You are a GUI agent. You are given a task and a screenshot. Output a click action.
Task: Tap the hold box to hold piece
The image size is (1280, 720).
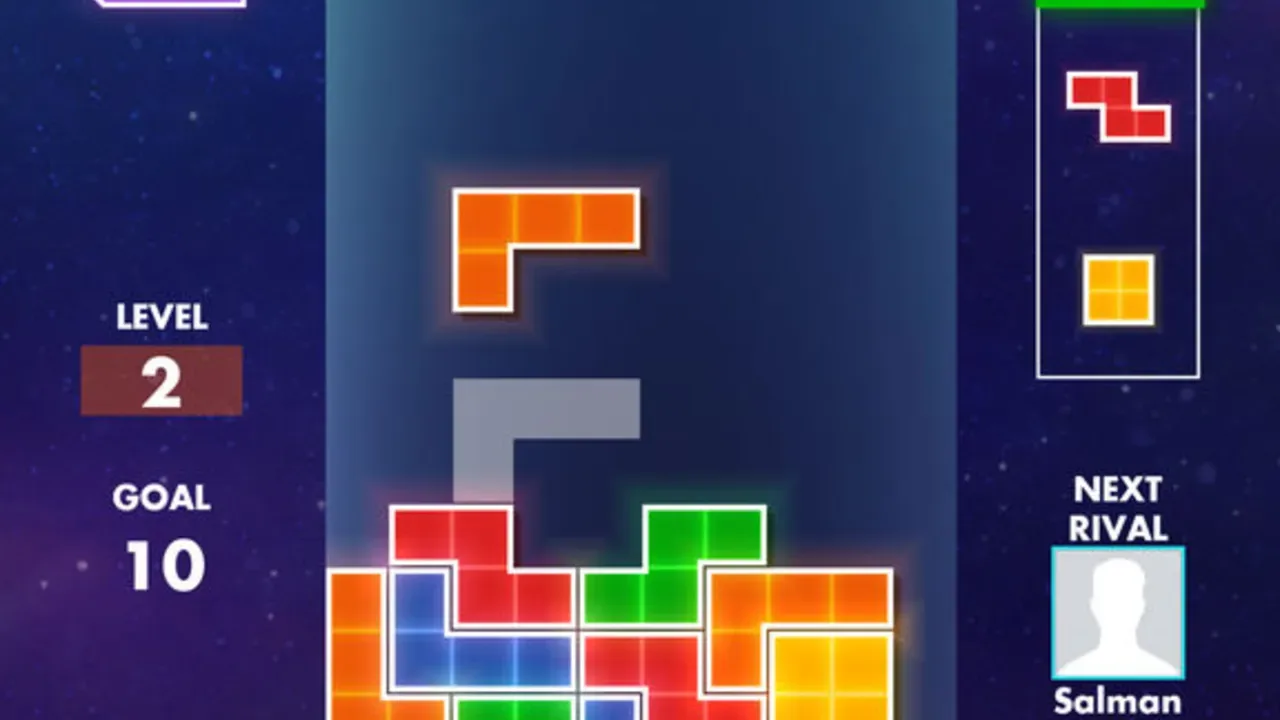170,3
